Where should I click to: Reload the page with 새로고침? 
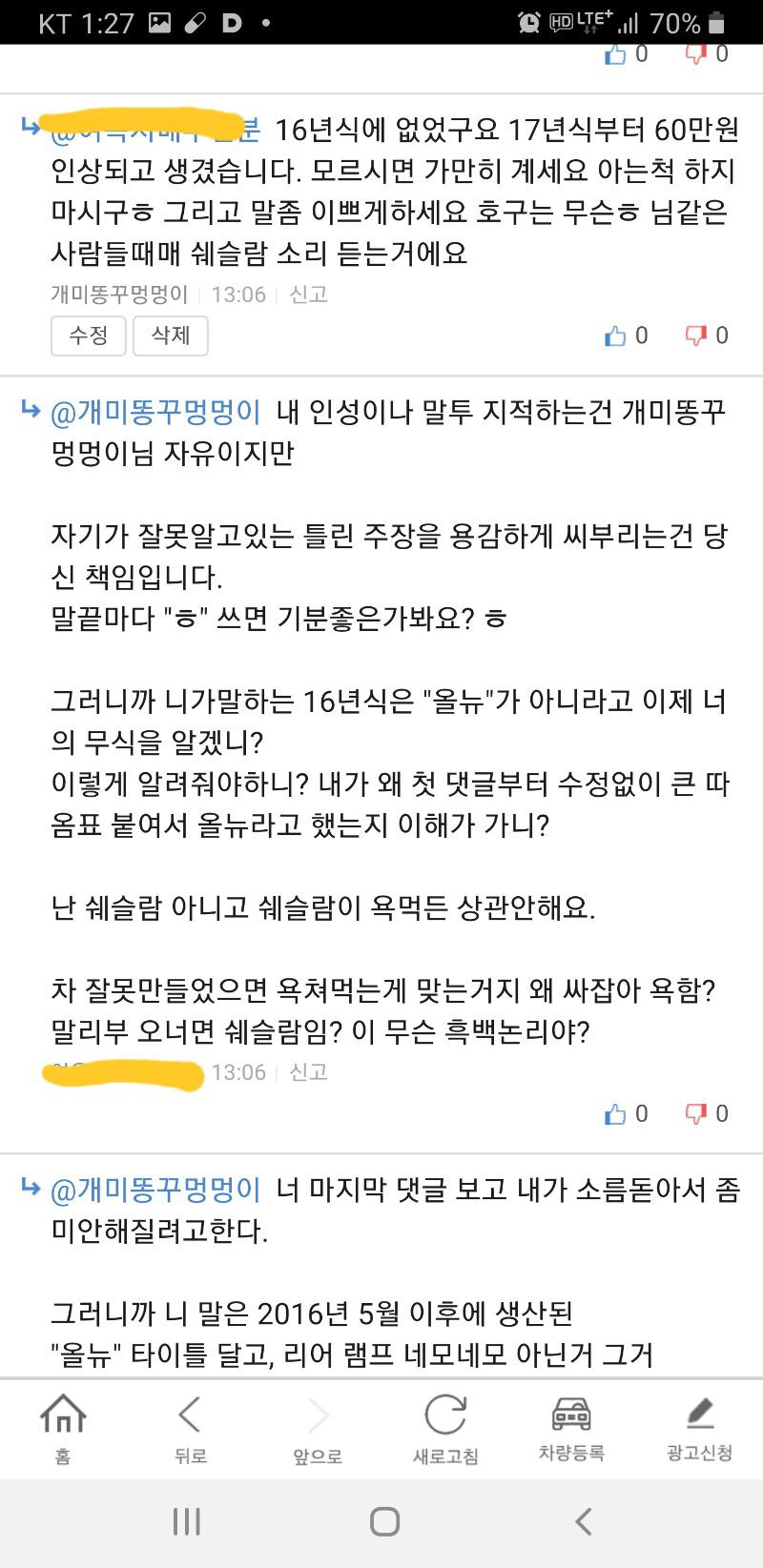444,1427
